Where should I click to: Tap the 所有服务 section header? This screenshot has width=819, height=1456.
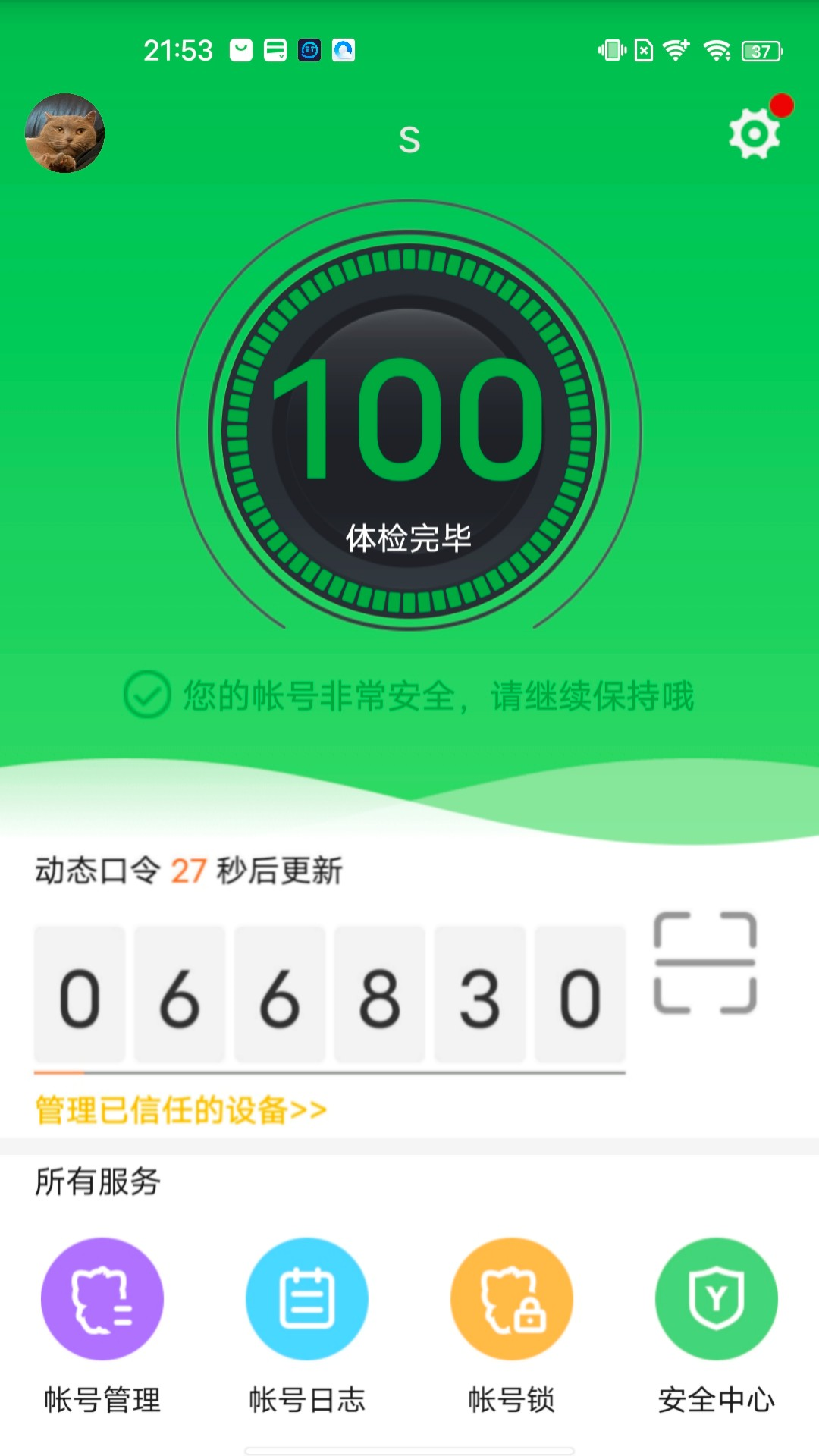97,1180
